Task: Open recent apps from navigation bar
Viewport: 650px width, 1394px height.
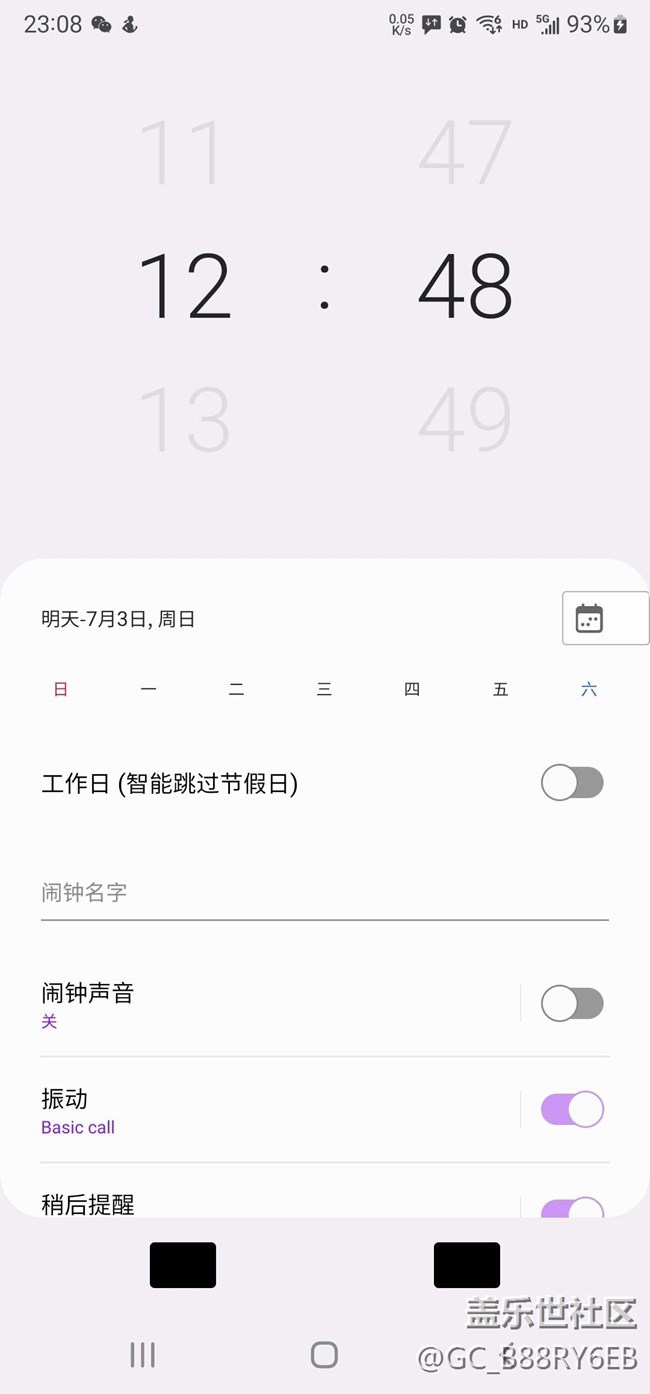Action: [x=143, y=1355]
